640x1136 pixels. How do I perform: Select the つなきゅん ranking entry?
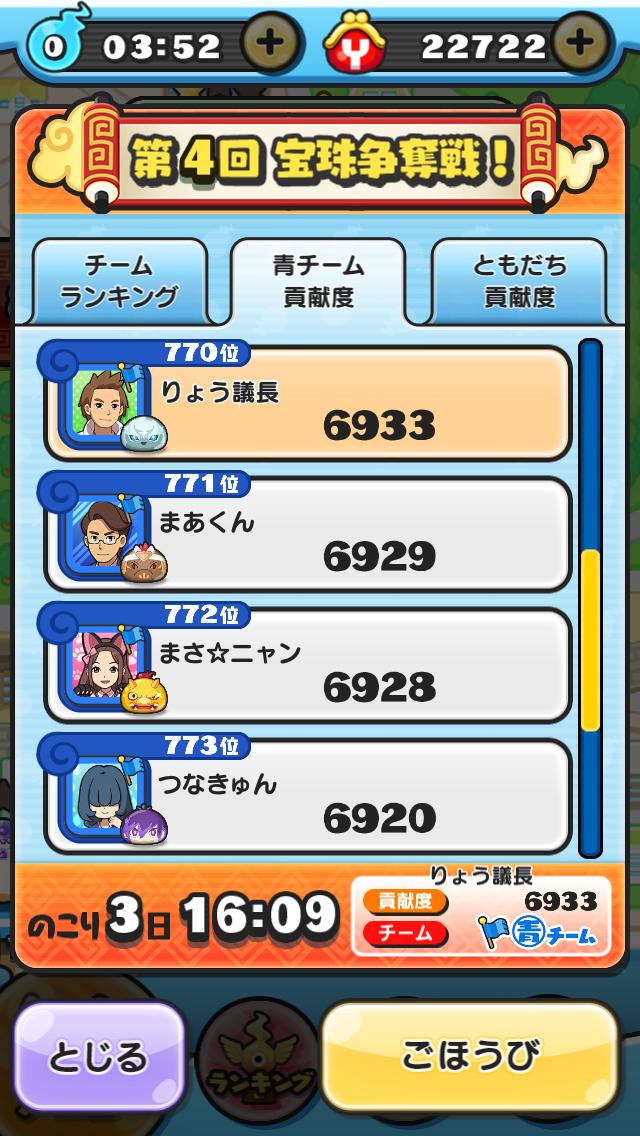tap(308, 796)
